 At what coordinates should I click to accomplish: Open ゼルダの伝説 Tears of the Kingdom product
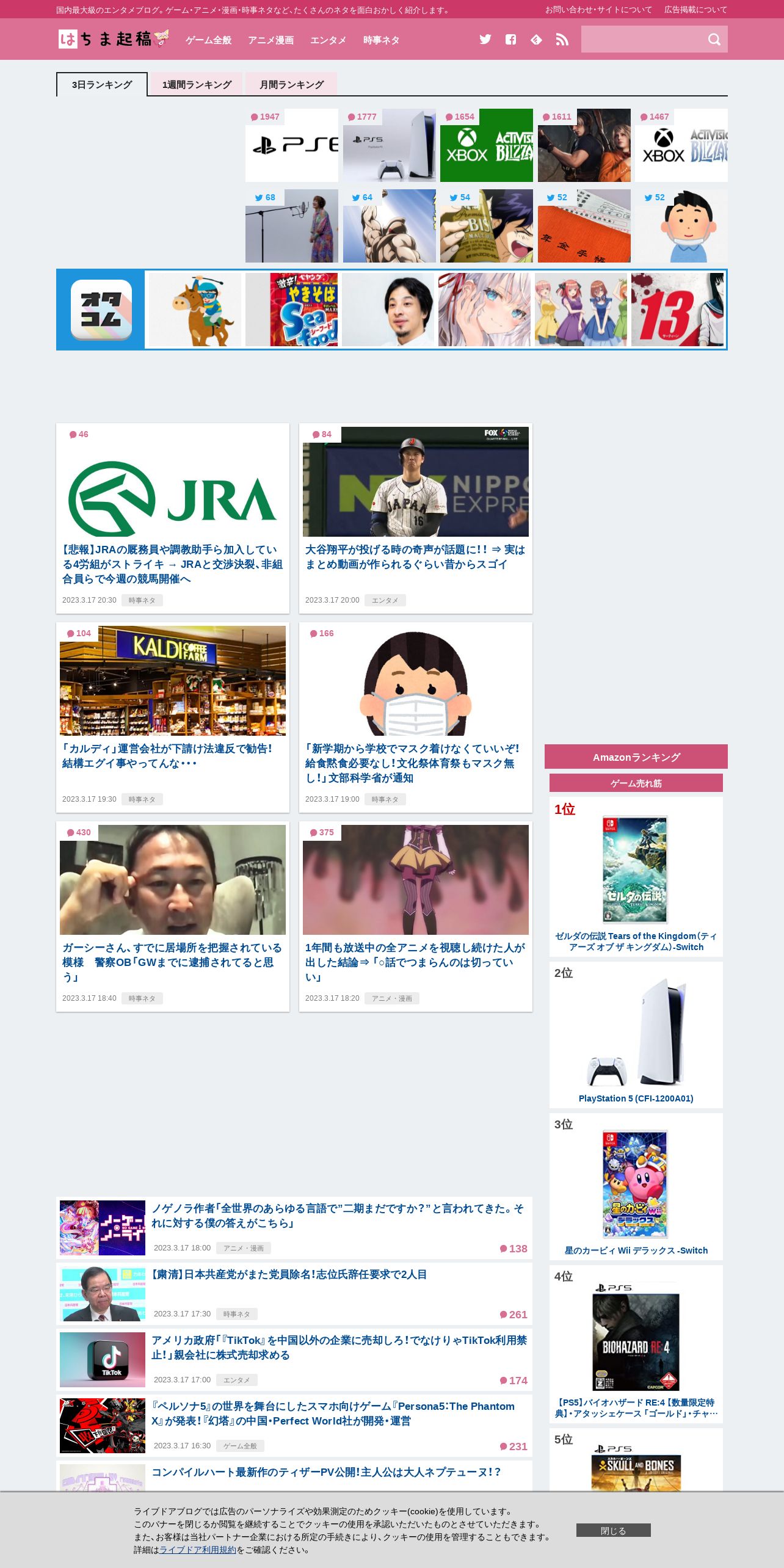pos(636,942)
